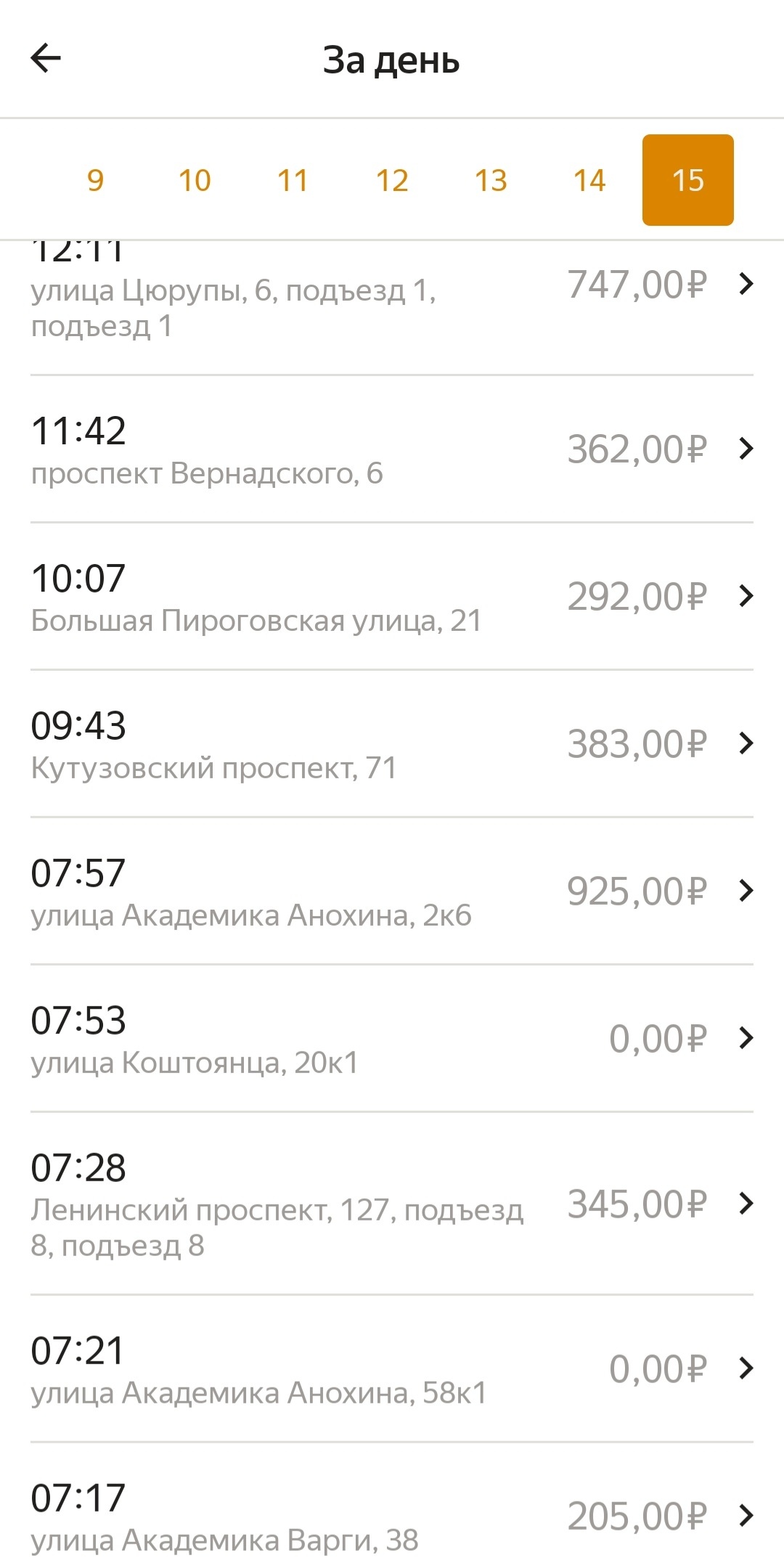Image resolution: width=784 pixels, height=1566 pixels.
Task: View the 07:57 order for 925,00₽
Action: coord(392,892)
